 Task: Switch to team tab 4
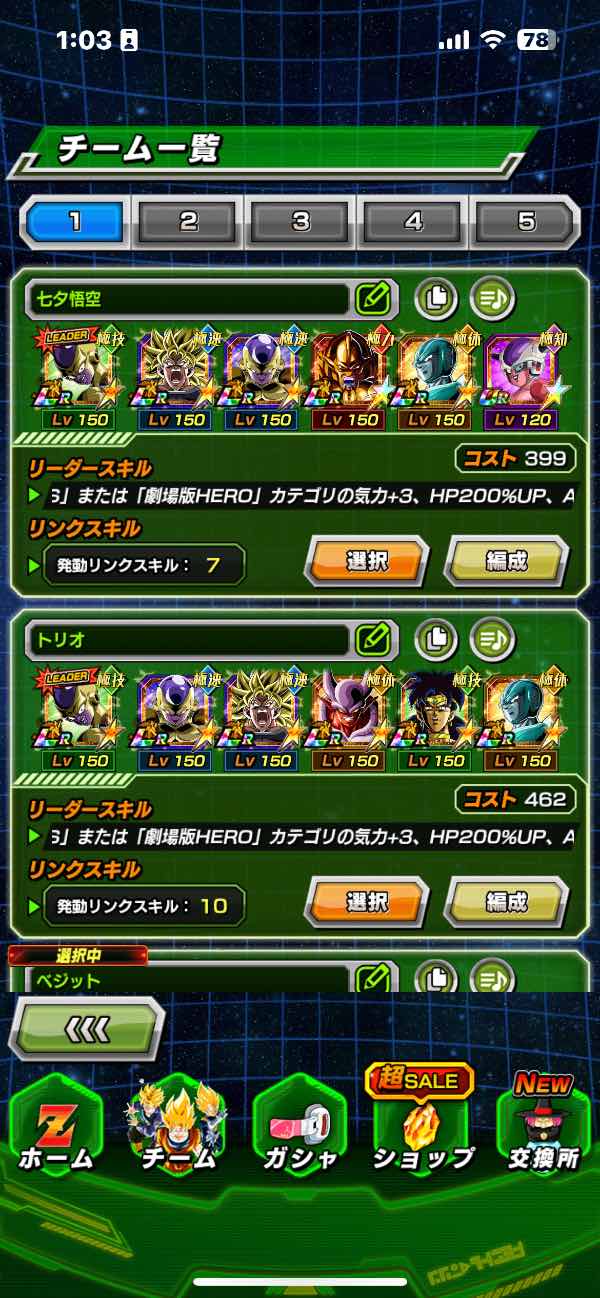pos(413,221)
